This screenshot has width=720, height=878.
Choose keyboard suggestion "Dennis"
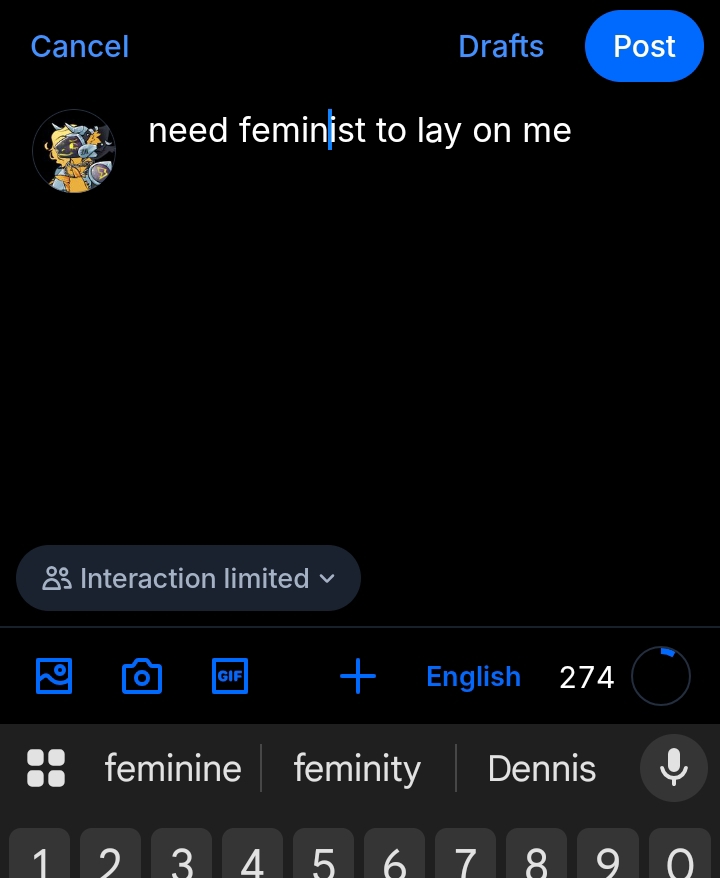pyautogui.click(x=542, y=769)
